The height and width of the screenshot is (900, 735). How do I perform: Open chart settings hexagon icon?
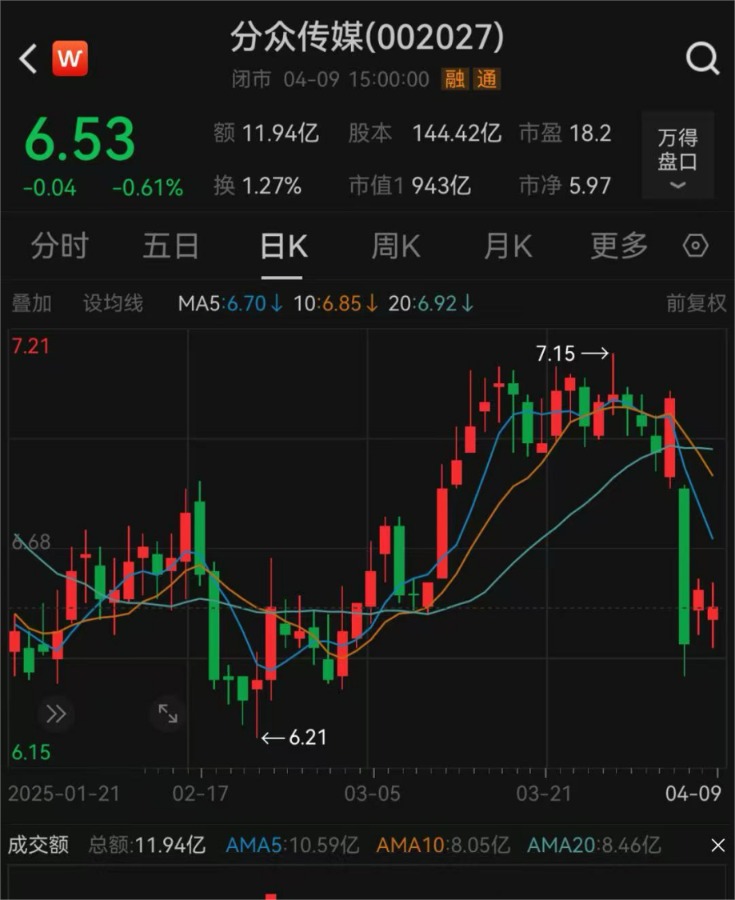point(695,246)
